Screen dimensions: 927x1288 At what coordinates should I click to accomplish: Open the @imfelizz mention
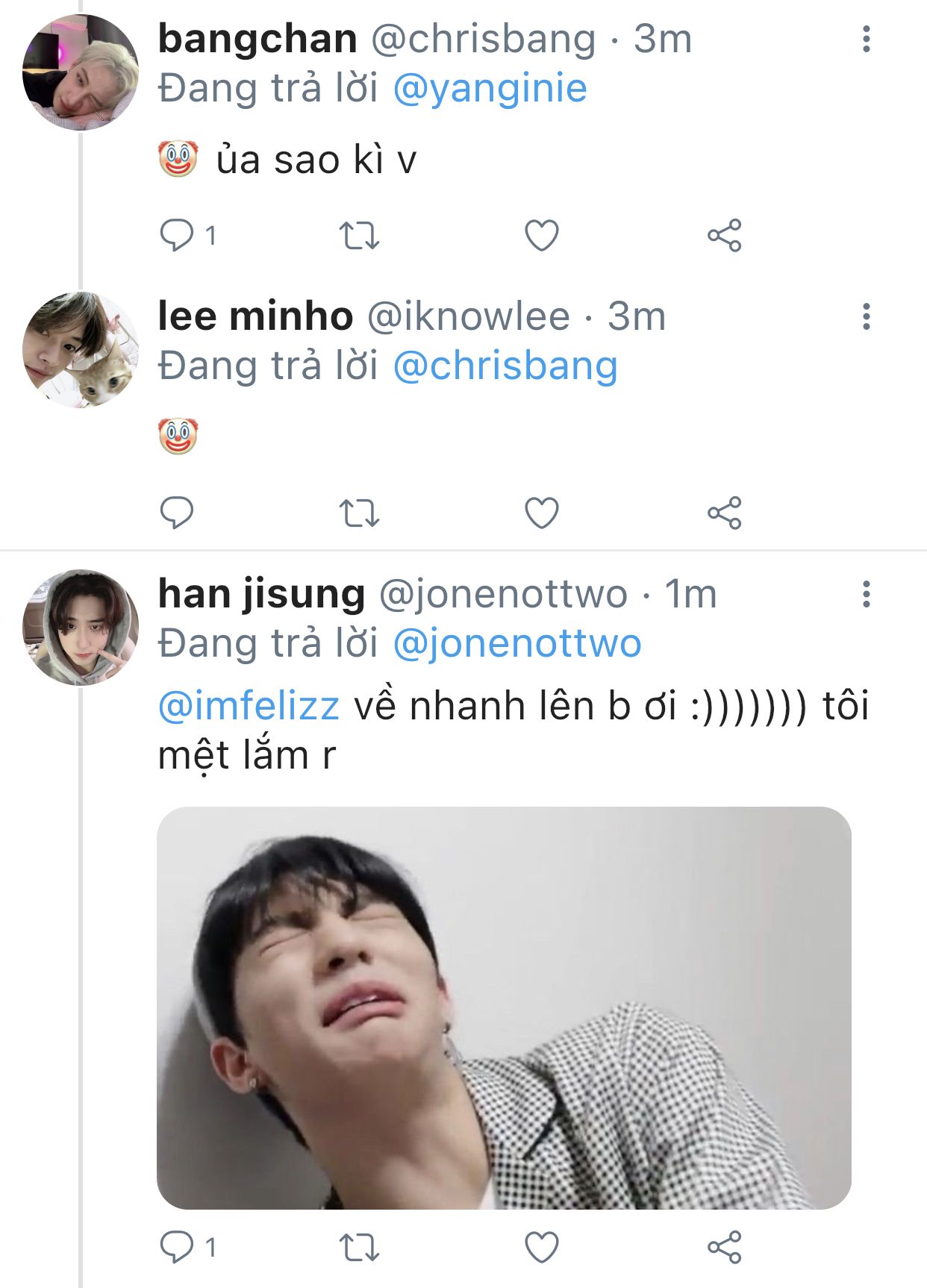point(249,706)
